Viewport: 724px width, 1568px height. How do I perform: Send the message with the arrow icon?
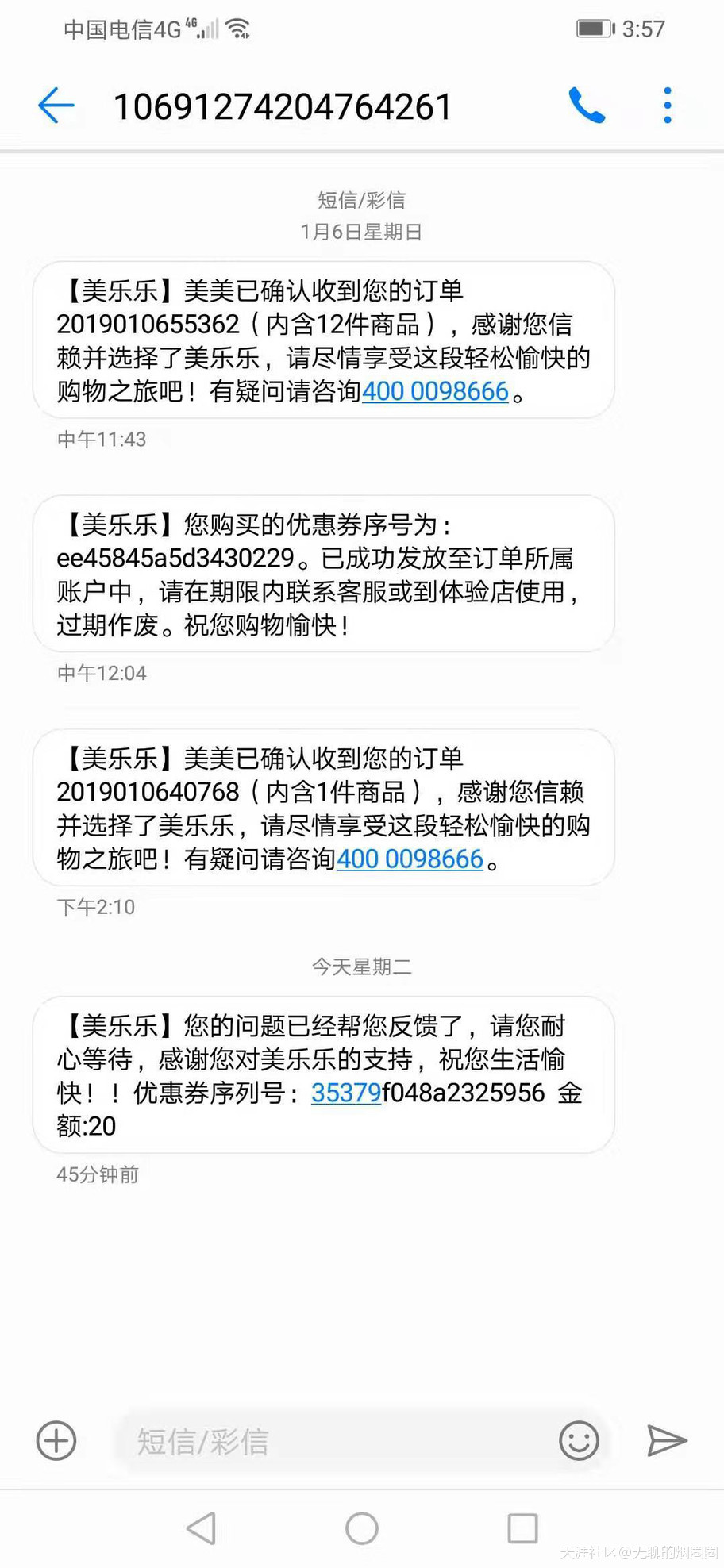(667, 1440)
